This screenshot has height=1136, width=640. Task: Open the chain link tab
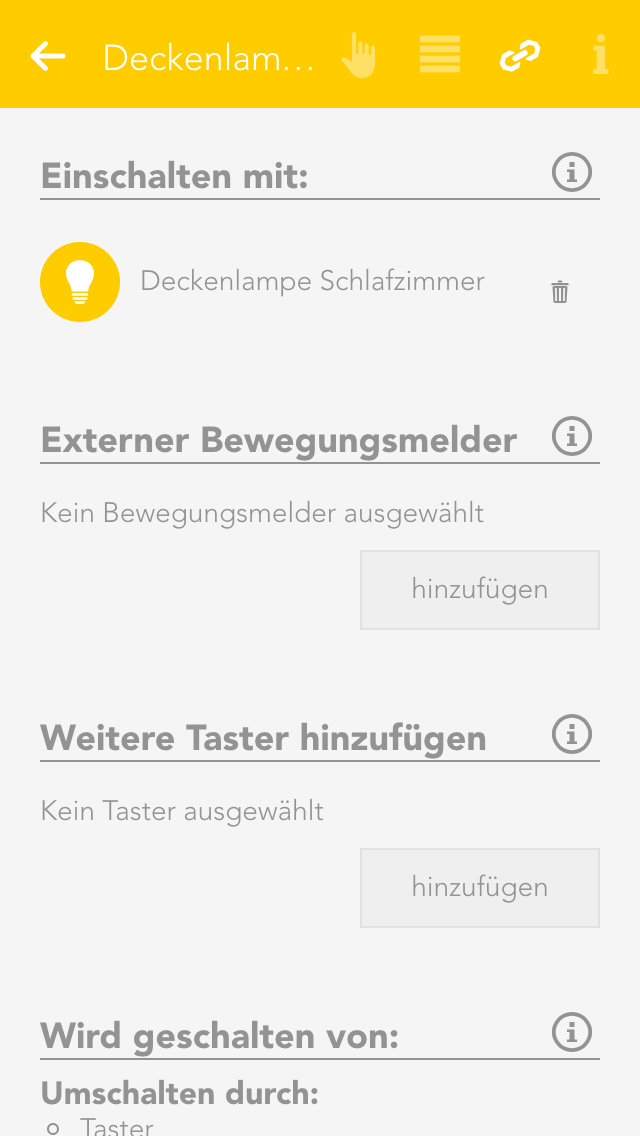pos(520,56)
